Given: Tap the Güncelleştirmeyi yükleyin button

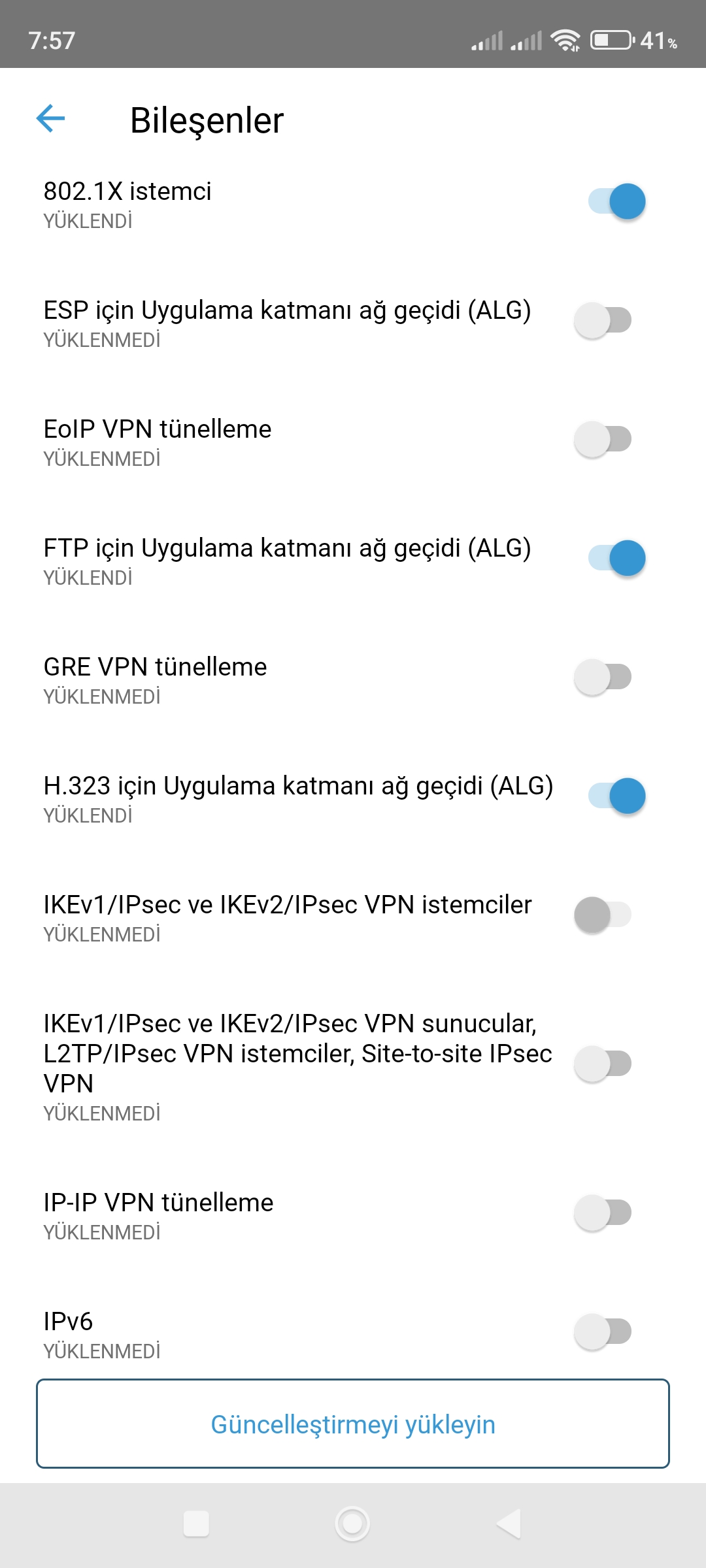Looking at the screenshot, I should pos(353,1424).
